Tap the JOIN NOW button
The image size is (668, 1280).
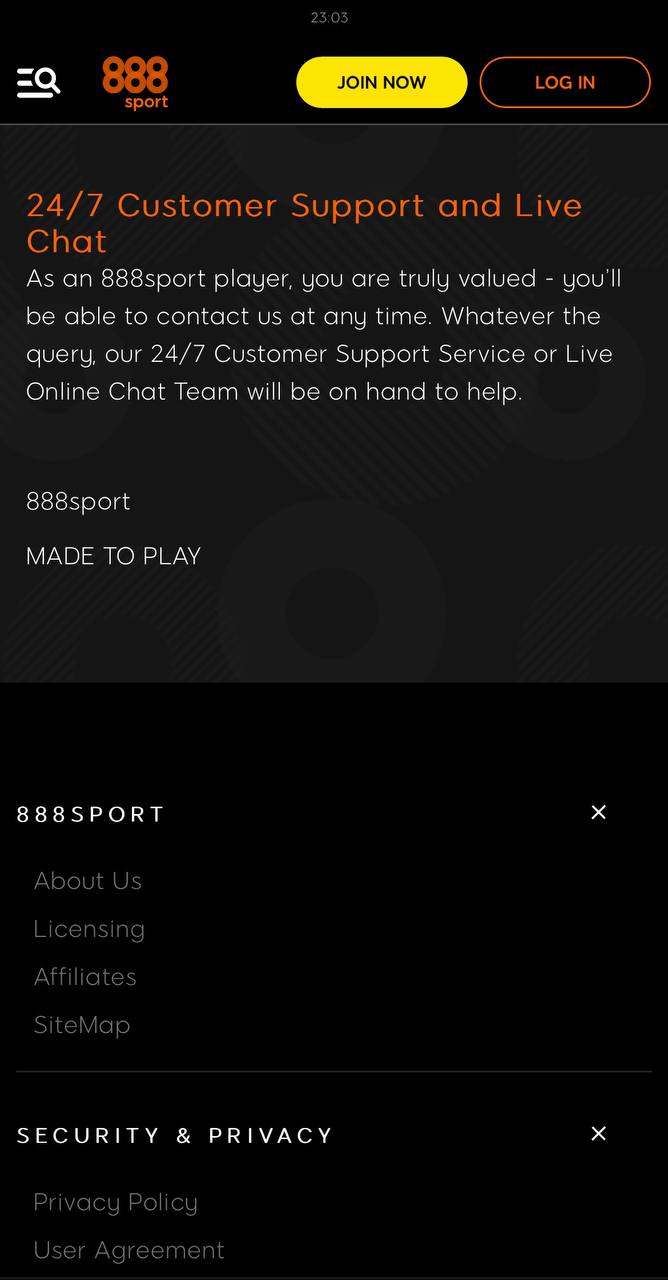[x=382, y=82]
